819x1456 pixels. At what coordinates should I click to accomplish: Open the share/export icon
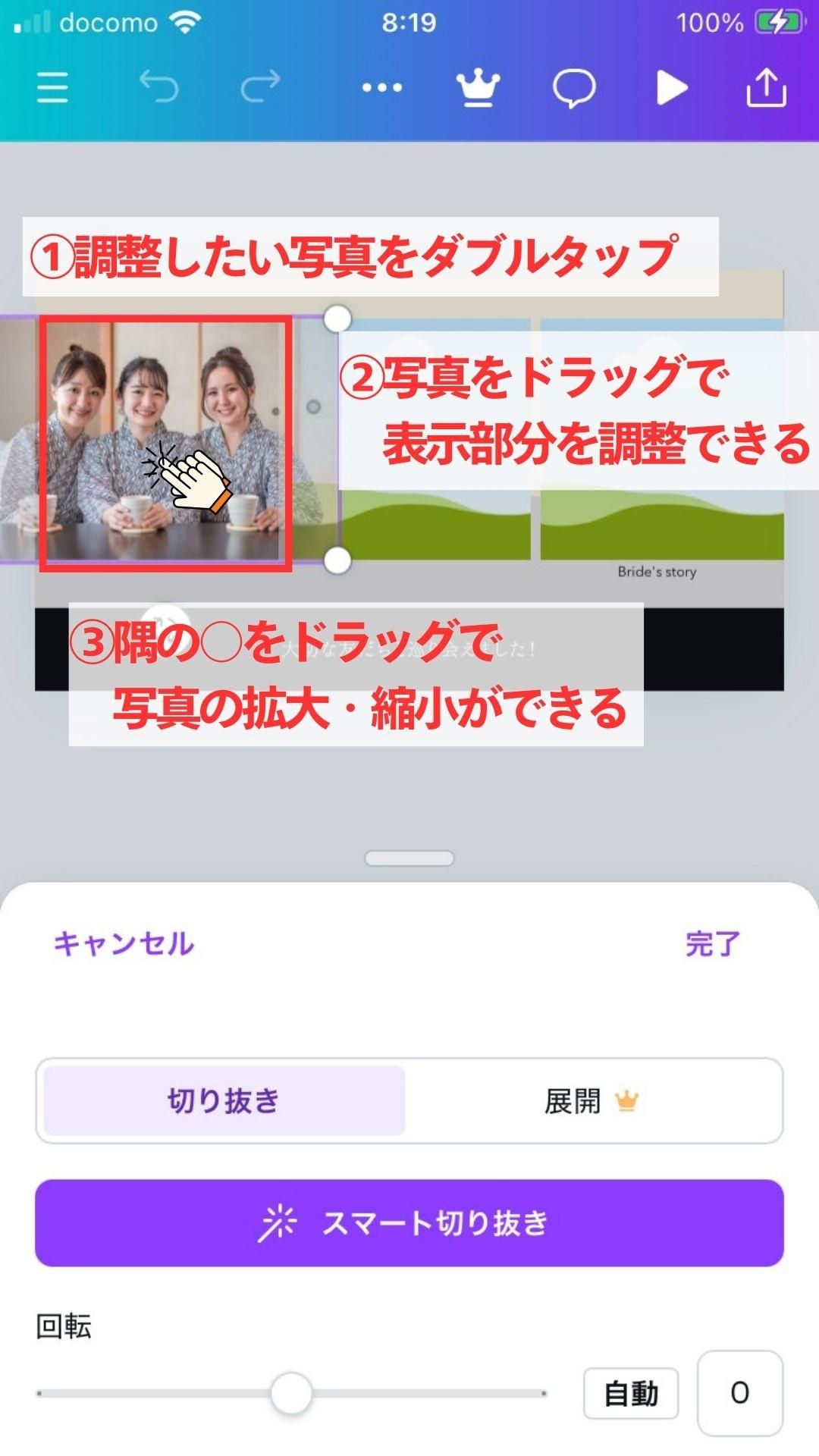pos(766,88)
